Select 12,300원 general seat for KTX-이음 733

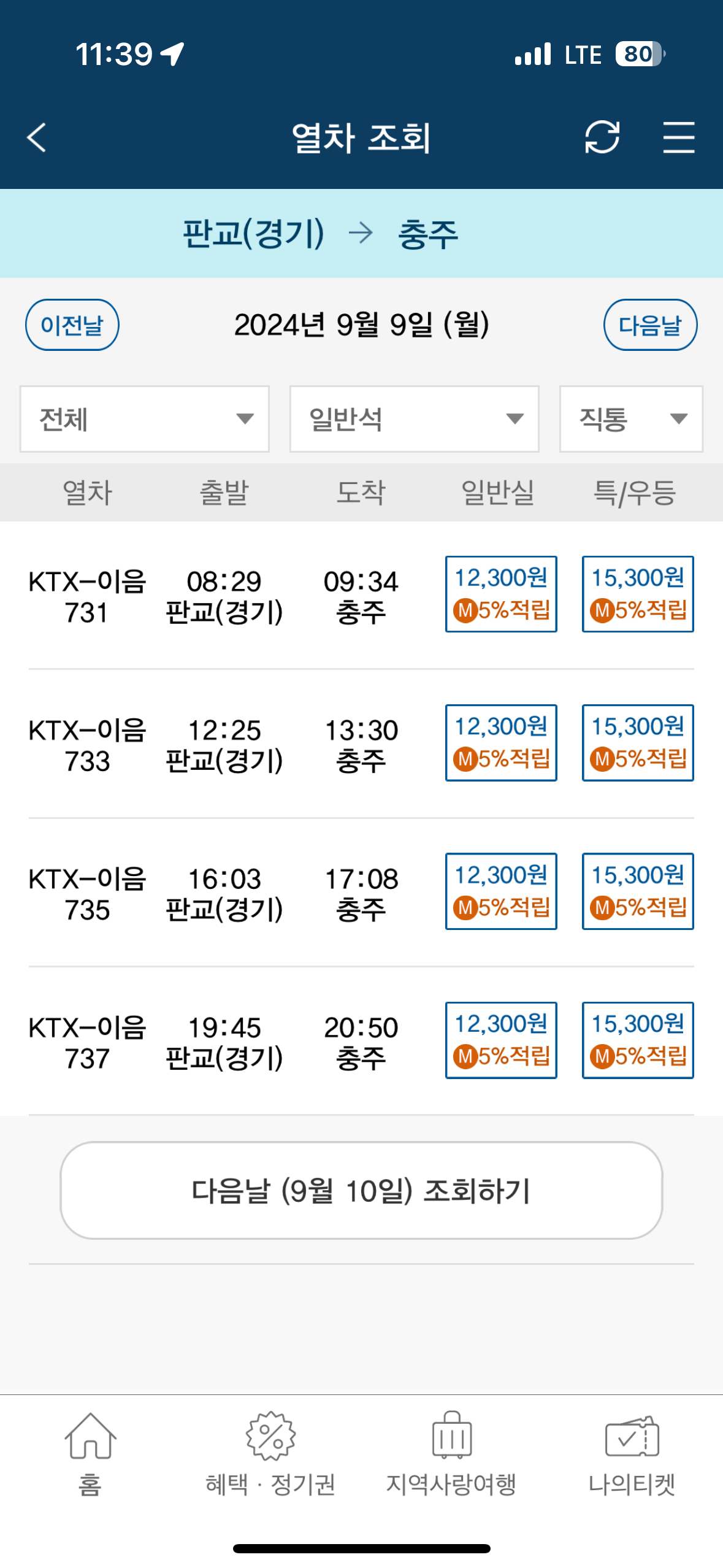(x=501, y=742)
